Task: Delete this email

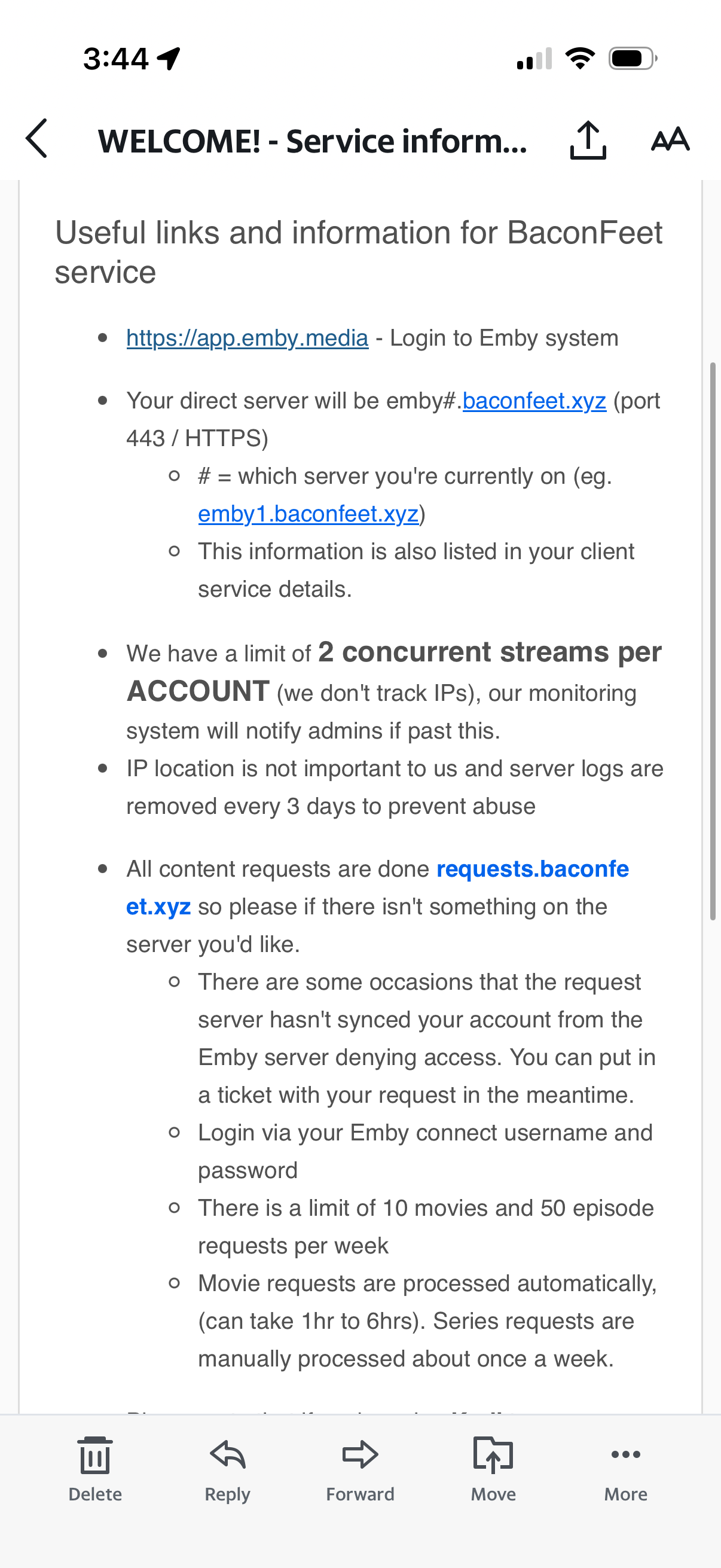Action: [x=95, y=1468]
